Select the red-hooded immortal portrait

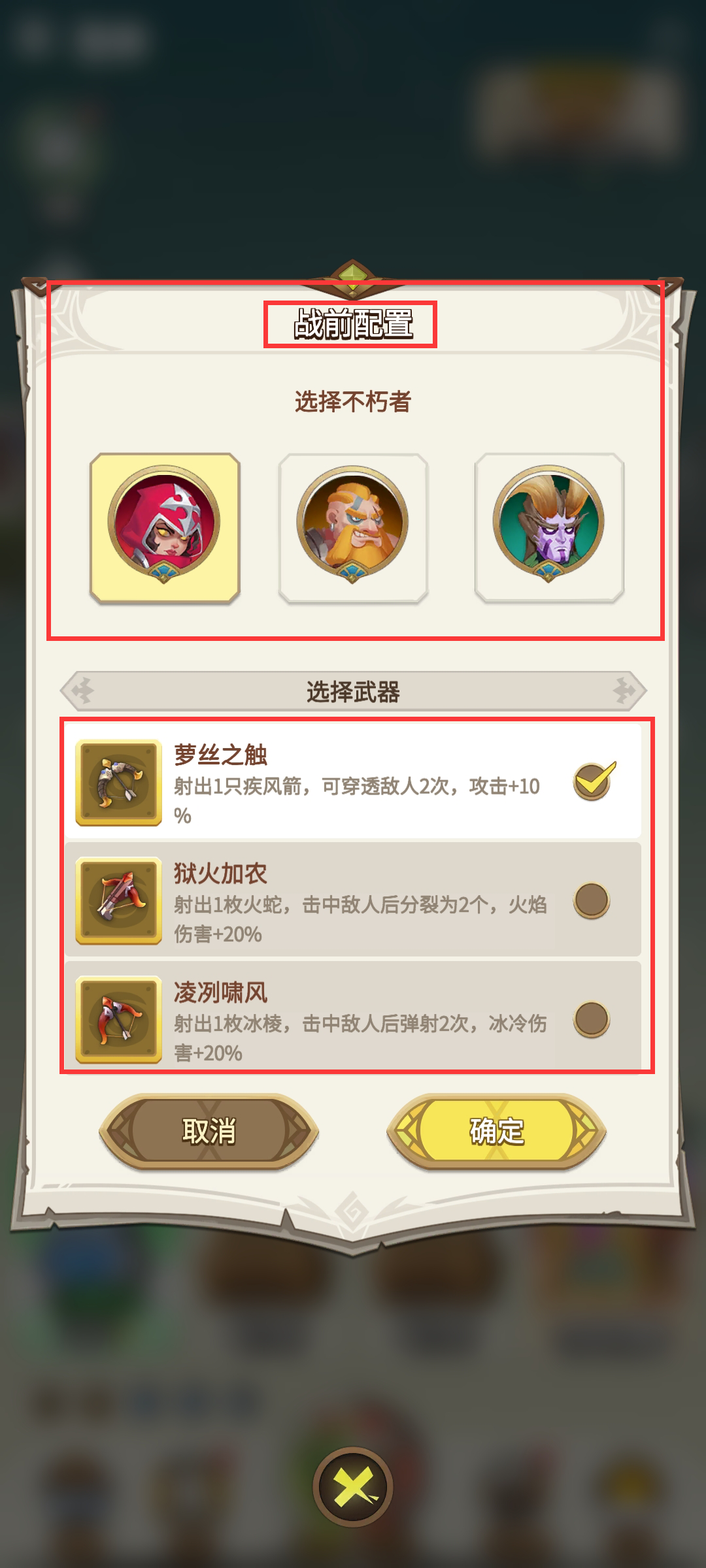click(x=165, y=527)
